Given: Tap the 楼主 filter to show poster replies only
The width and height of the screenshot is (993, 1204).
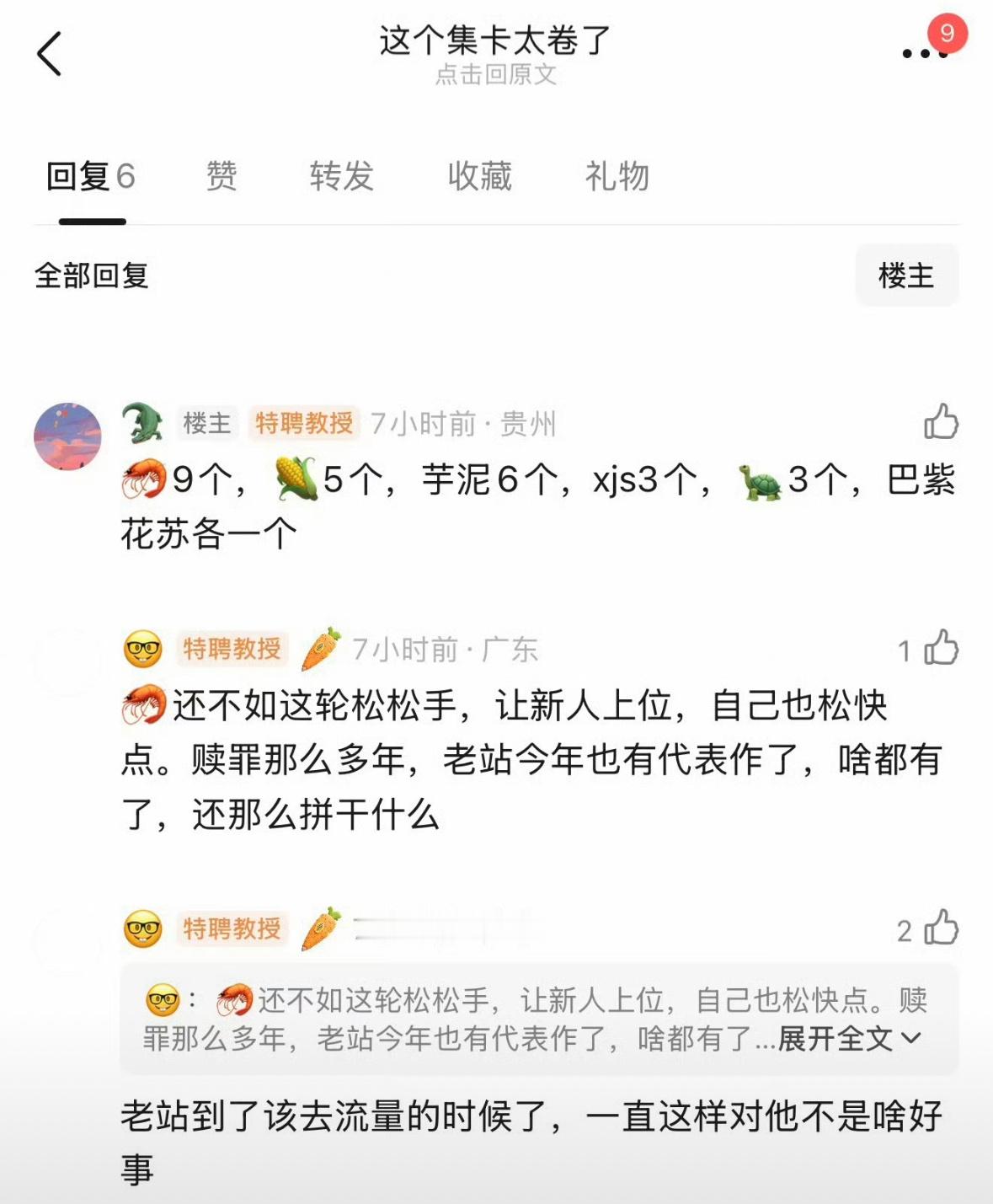Looking at the screenshot, I should pyautogui.click(x=905, y=275).
